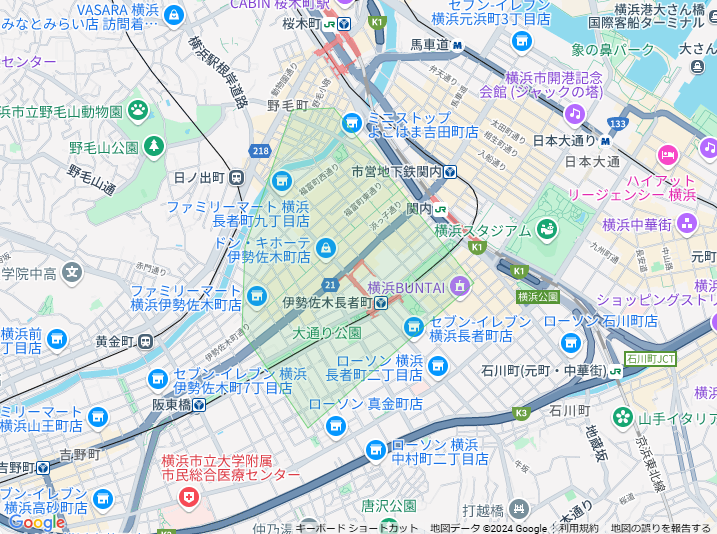
Task: Report a map error via 地図の誤りを報告する
Action: pyautogui.click(x=661, y=528)
